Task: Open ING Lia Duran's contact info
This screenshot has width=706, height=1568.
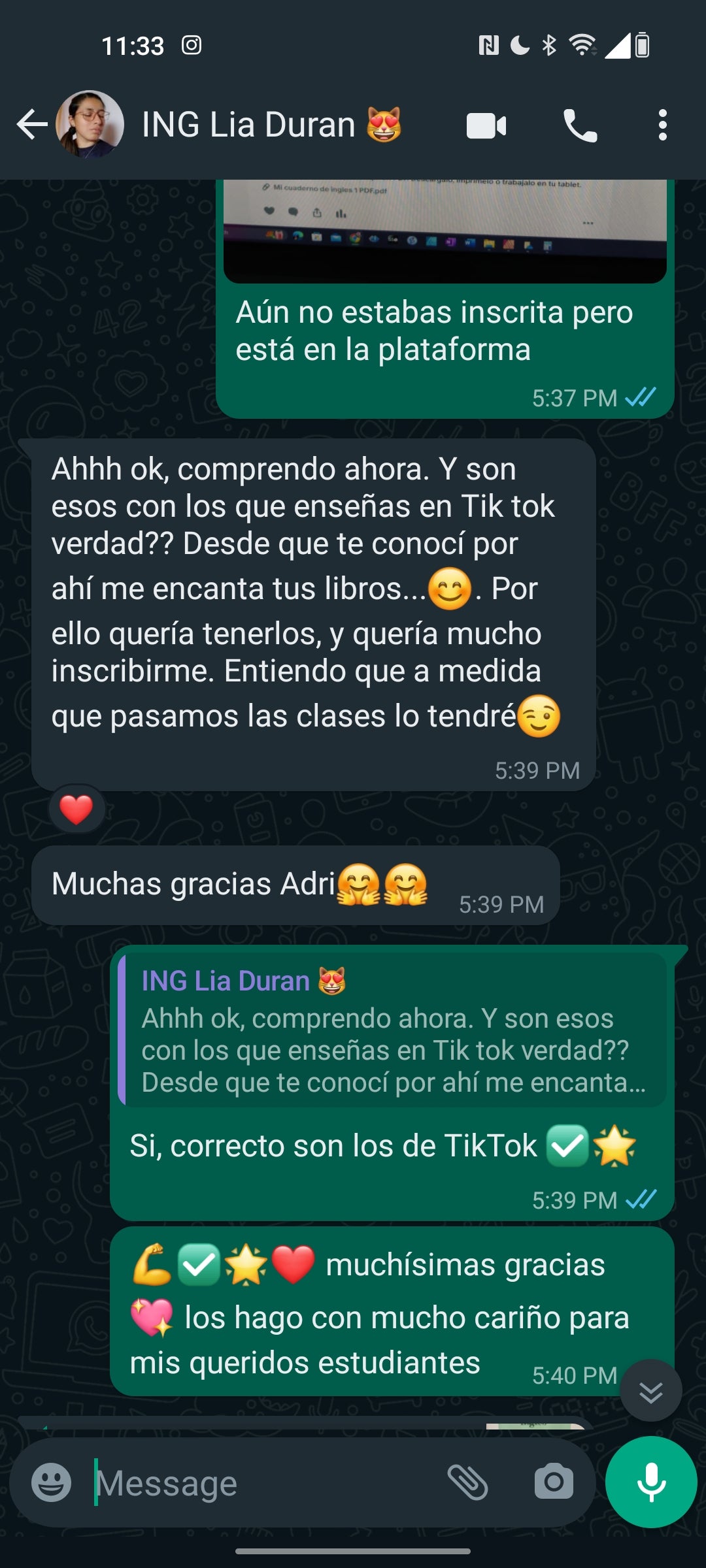Action: tap(248, 125)
